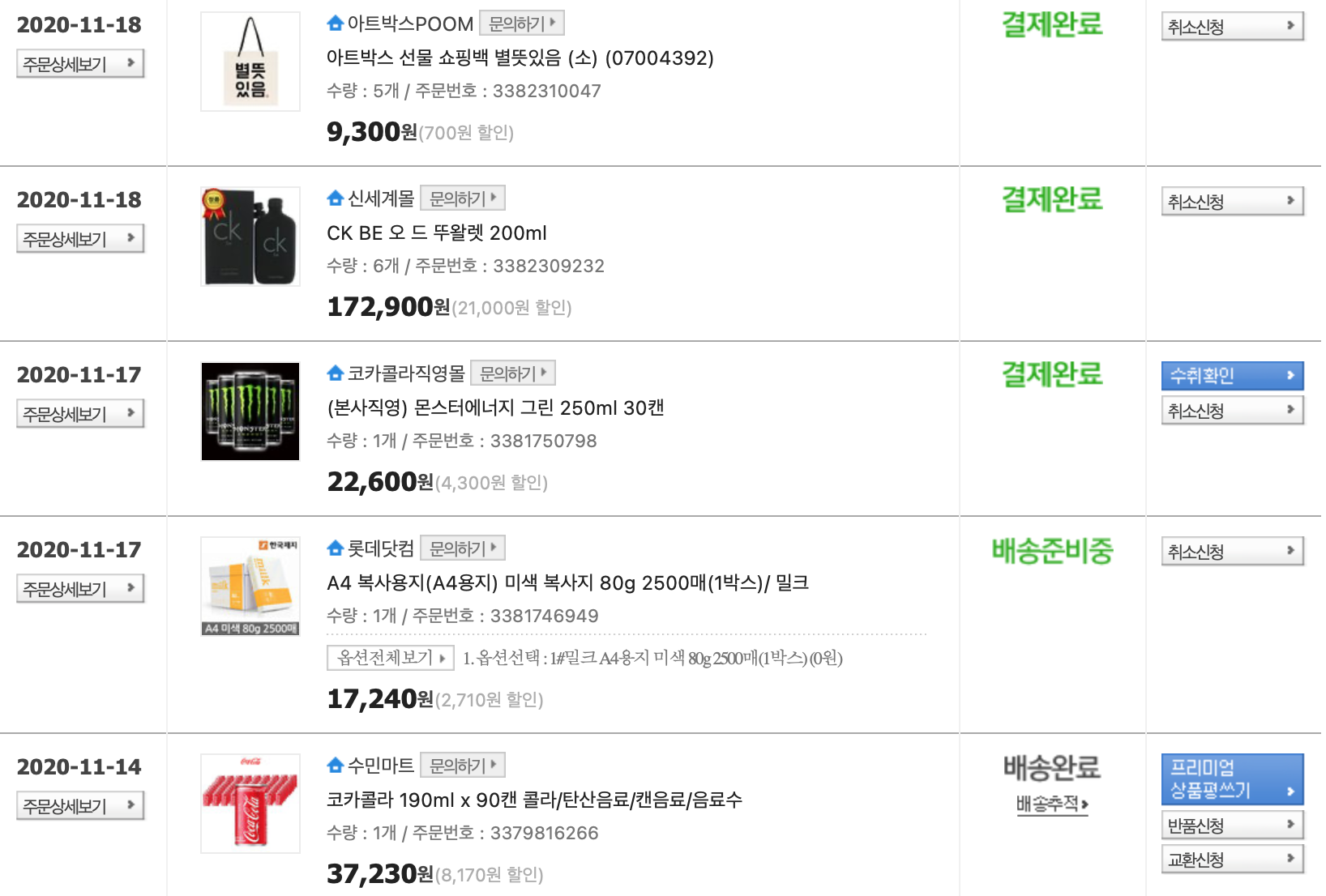The height and width of the screenshot is (896, 1326).
Task: Request cancellation for 아트박스 쇼핑백 order
Action: point(1231,27)
